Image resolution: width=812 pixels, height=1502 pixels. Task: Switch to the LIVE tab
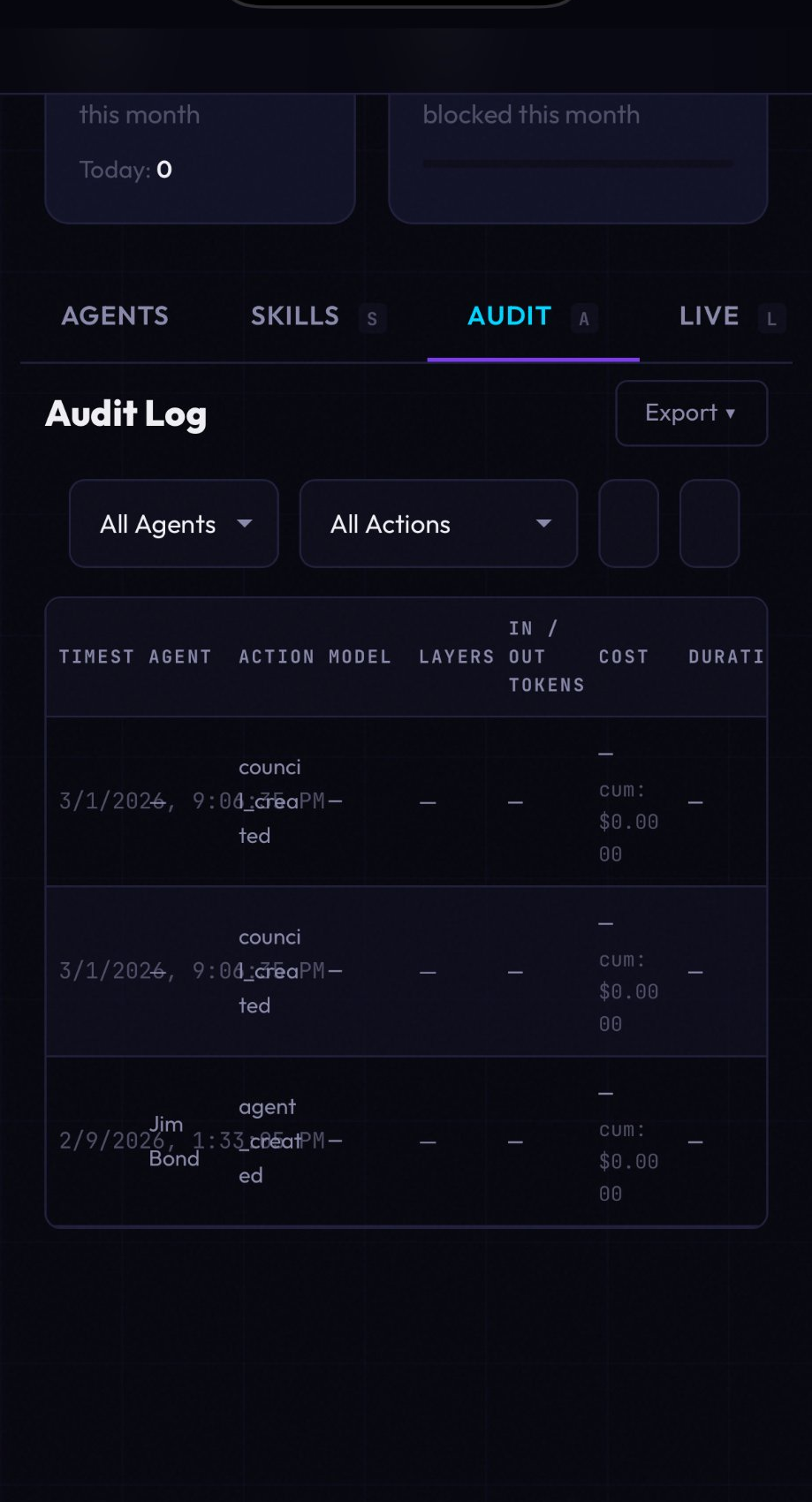point(709,316)
